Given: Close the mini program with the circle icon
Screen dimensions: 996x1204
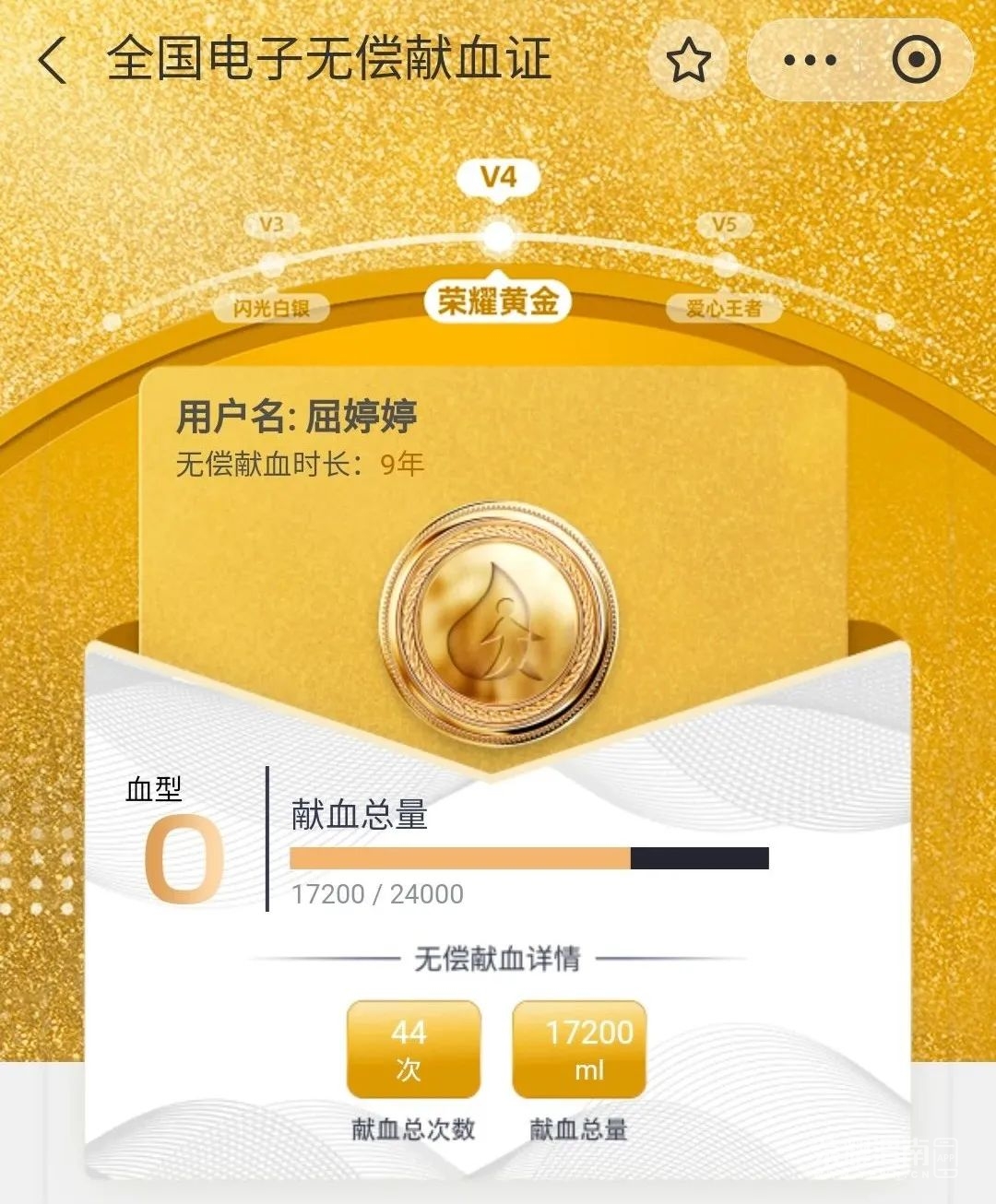Looking at the screenshot, I should click(x=916, y=61).
